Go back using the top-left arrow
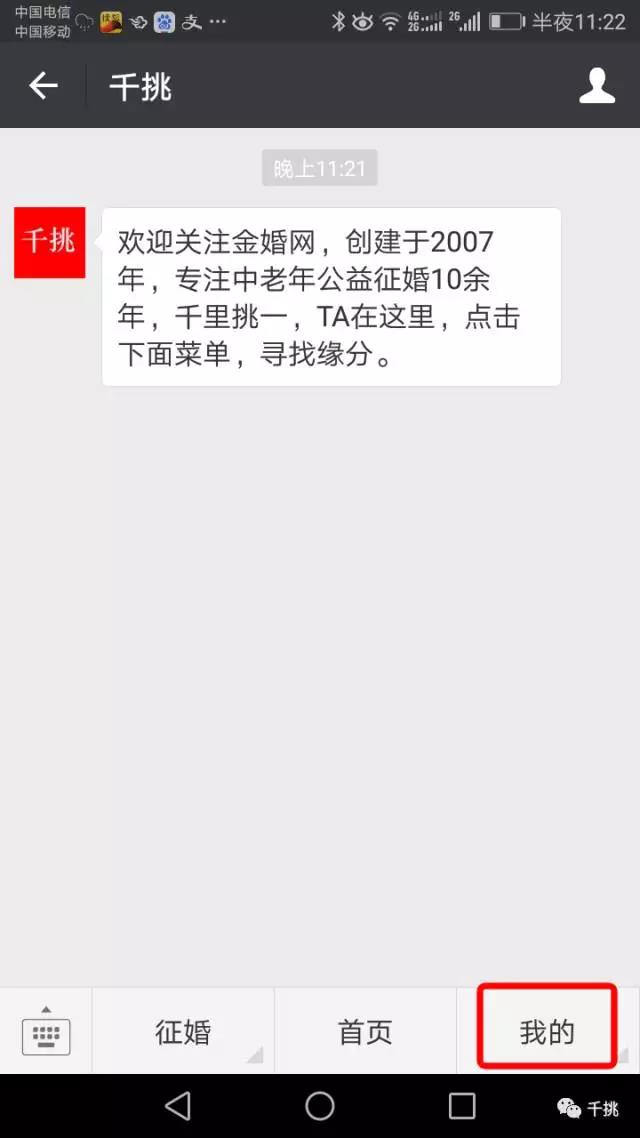Image resolution: width=640 pixels, height=1138 pixels. pyautogui.click(x=43, y=87)
